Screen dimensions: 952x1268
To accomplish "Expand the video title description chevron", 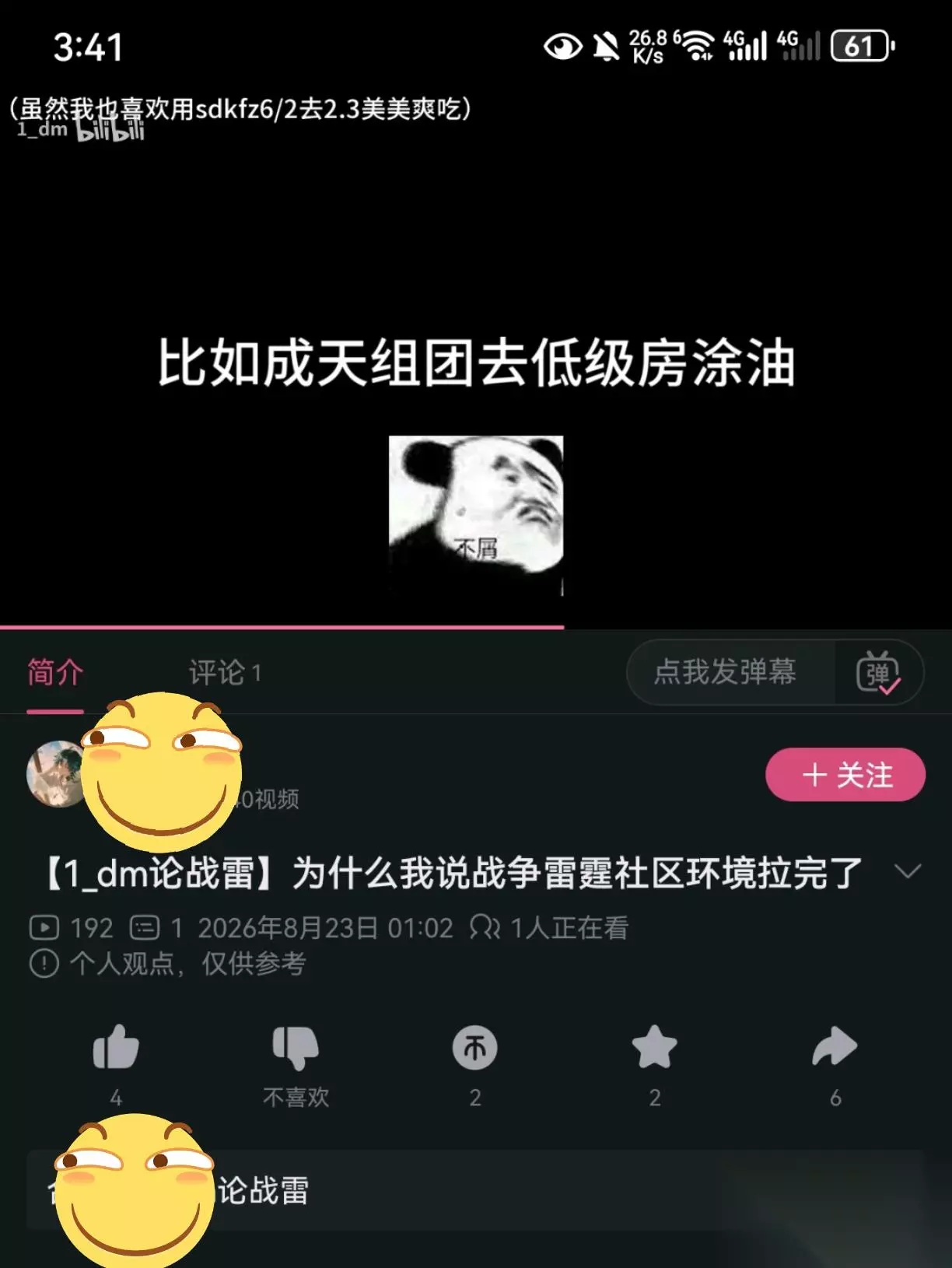I will click(908, 871).
